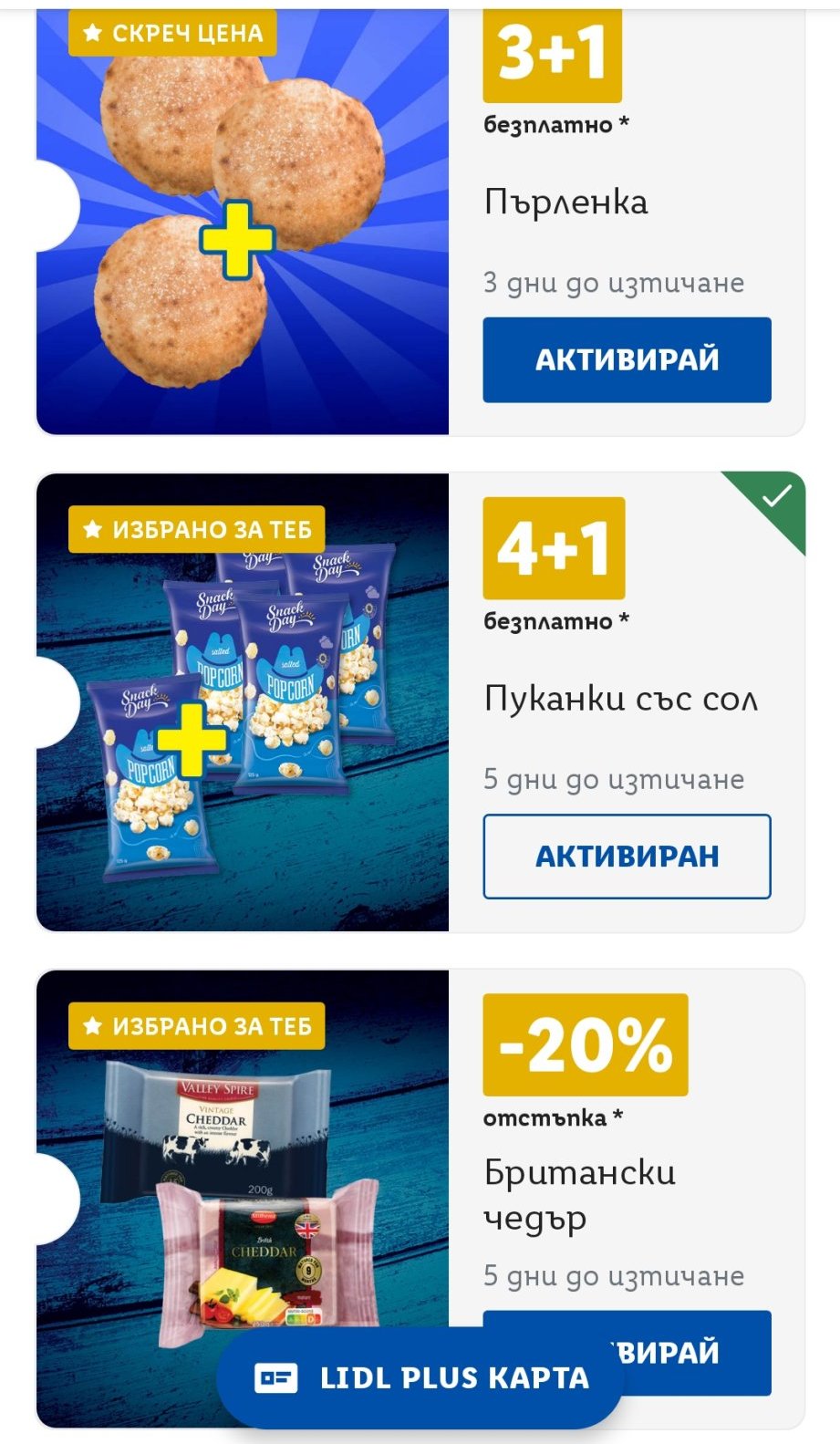Activate the Пърленка 3+1 coupon
This screenshot has height=1444, width=840.
point(627,359)
